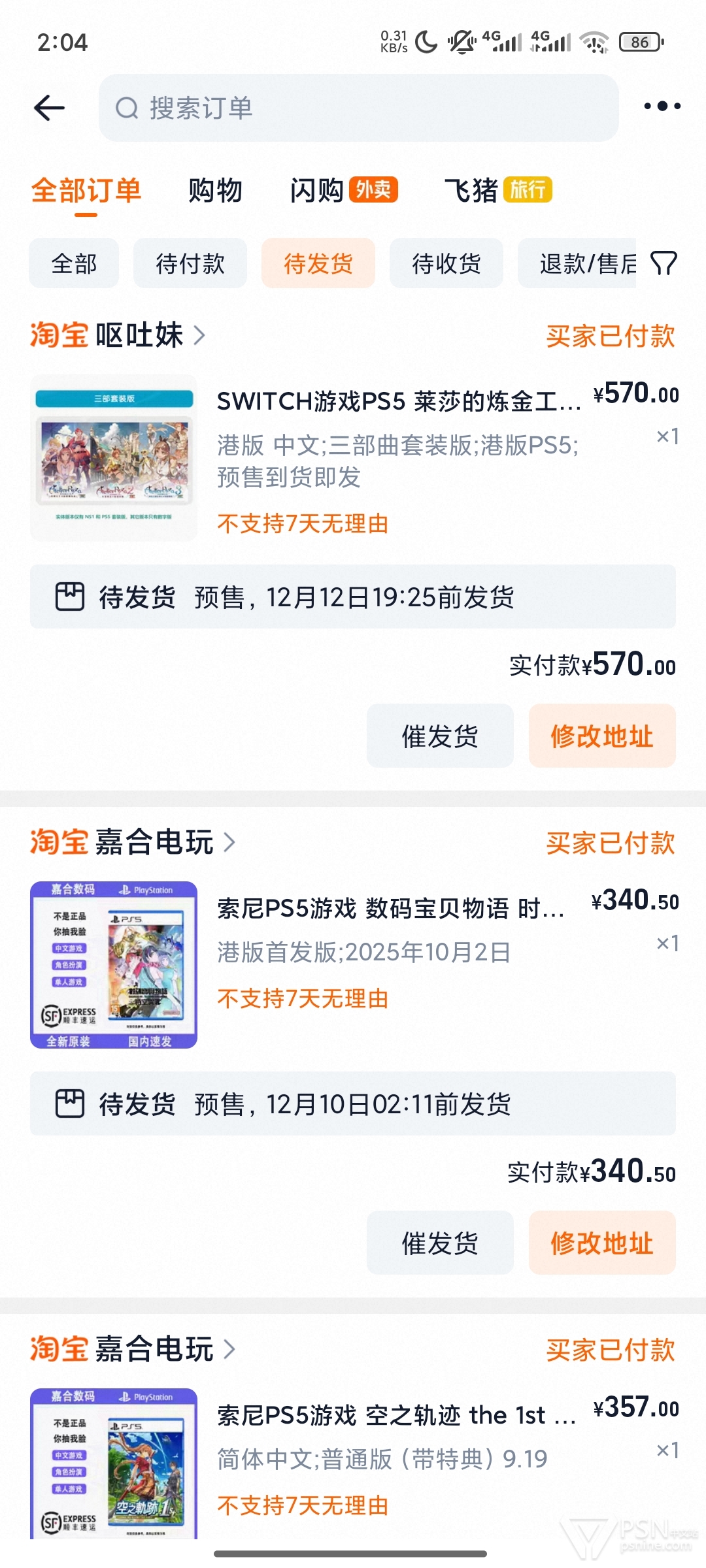706x1568 pixels.
Task: Go back using the top-left arrow
Action: point(49,108)
